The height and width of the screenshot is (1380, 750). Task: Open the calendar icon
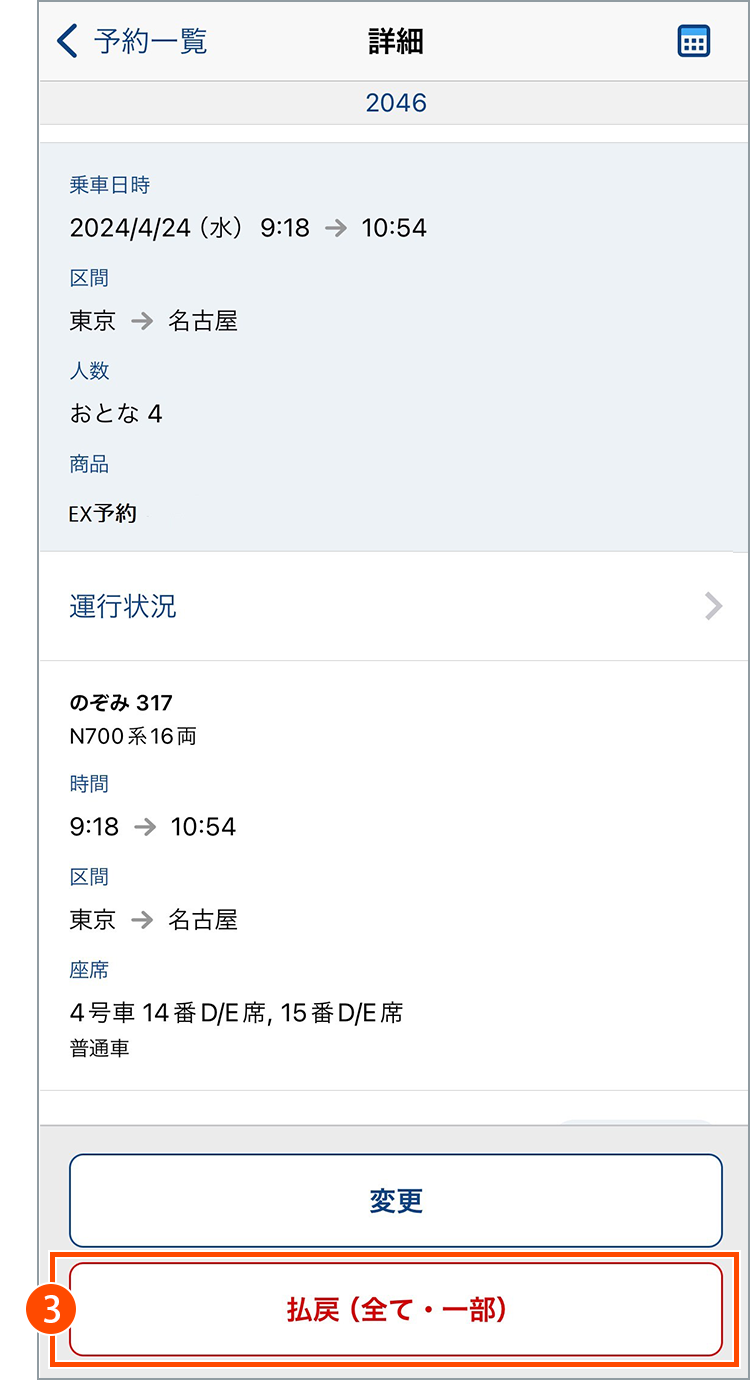coord(693,41)
